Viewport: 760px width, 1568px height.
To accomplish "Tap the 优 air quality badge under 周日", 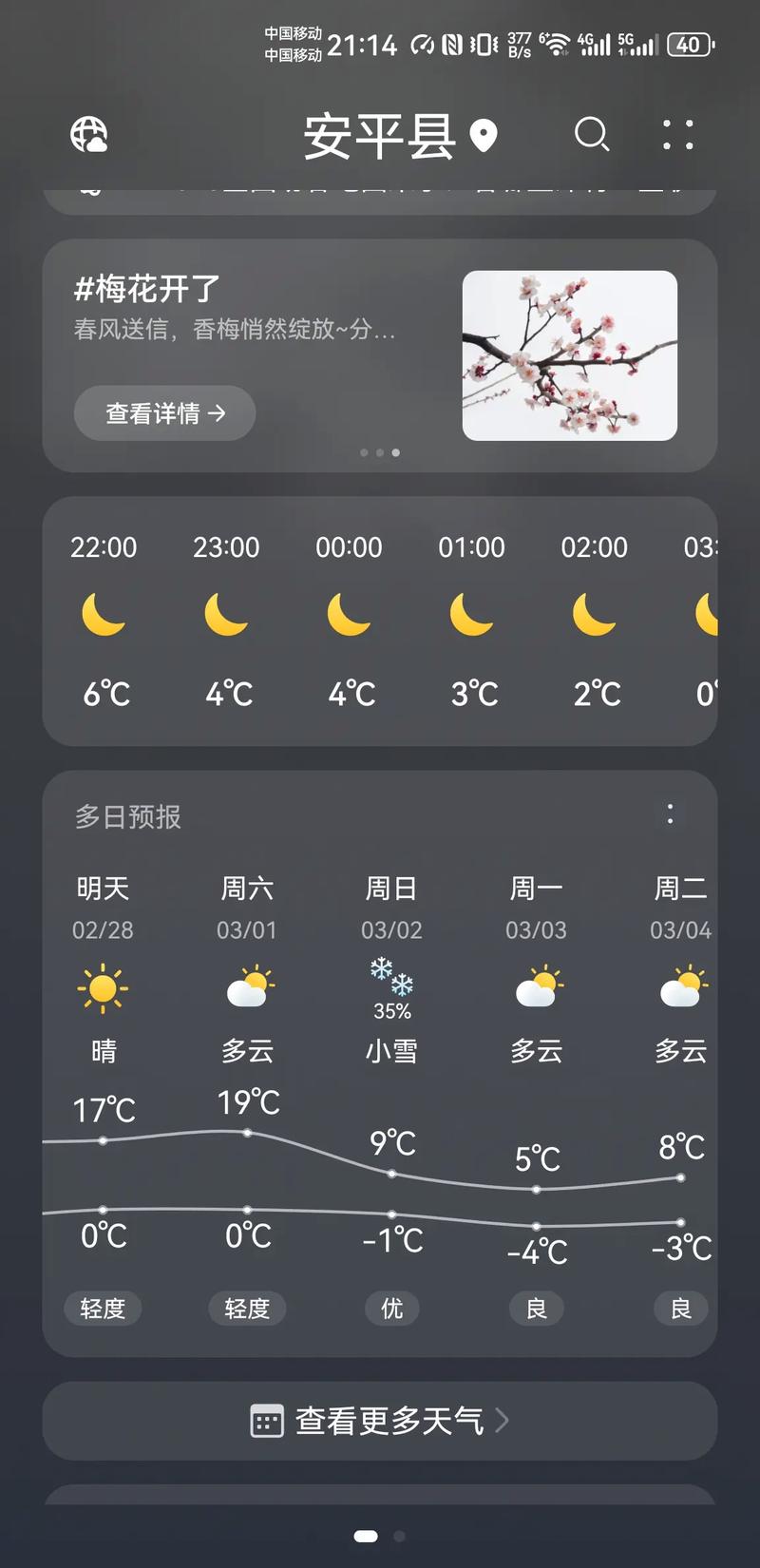I will [391, 1309].
